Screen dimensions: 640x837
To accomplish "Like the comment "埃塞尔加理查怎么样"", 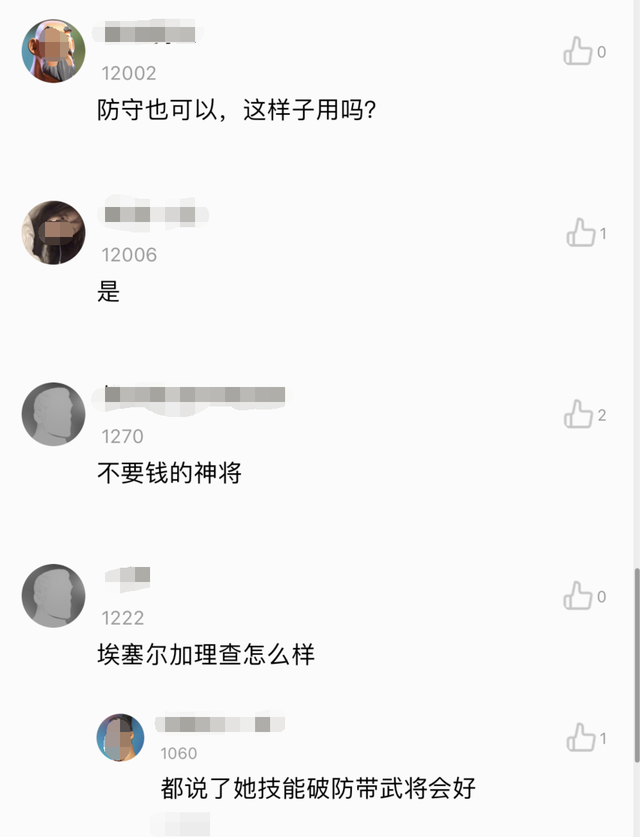I will (x=578, y=596).
